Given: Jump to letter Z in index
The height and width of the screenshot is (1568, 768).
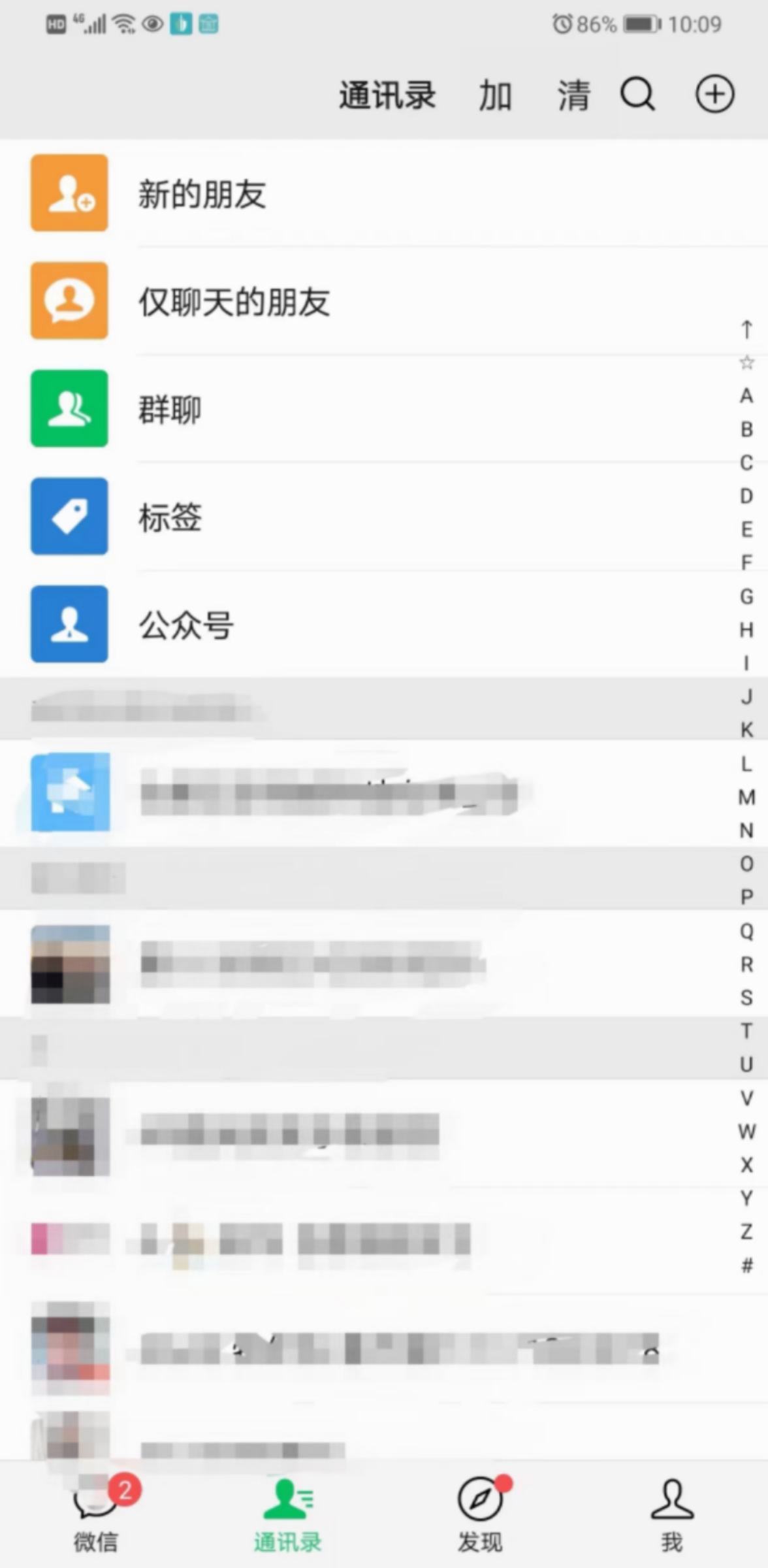Looking at the screenshot, I should point(746,1232).
